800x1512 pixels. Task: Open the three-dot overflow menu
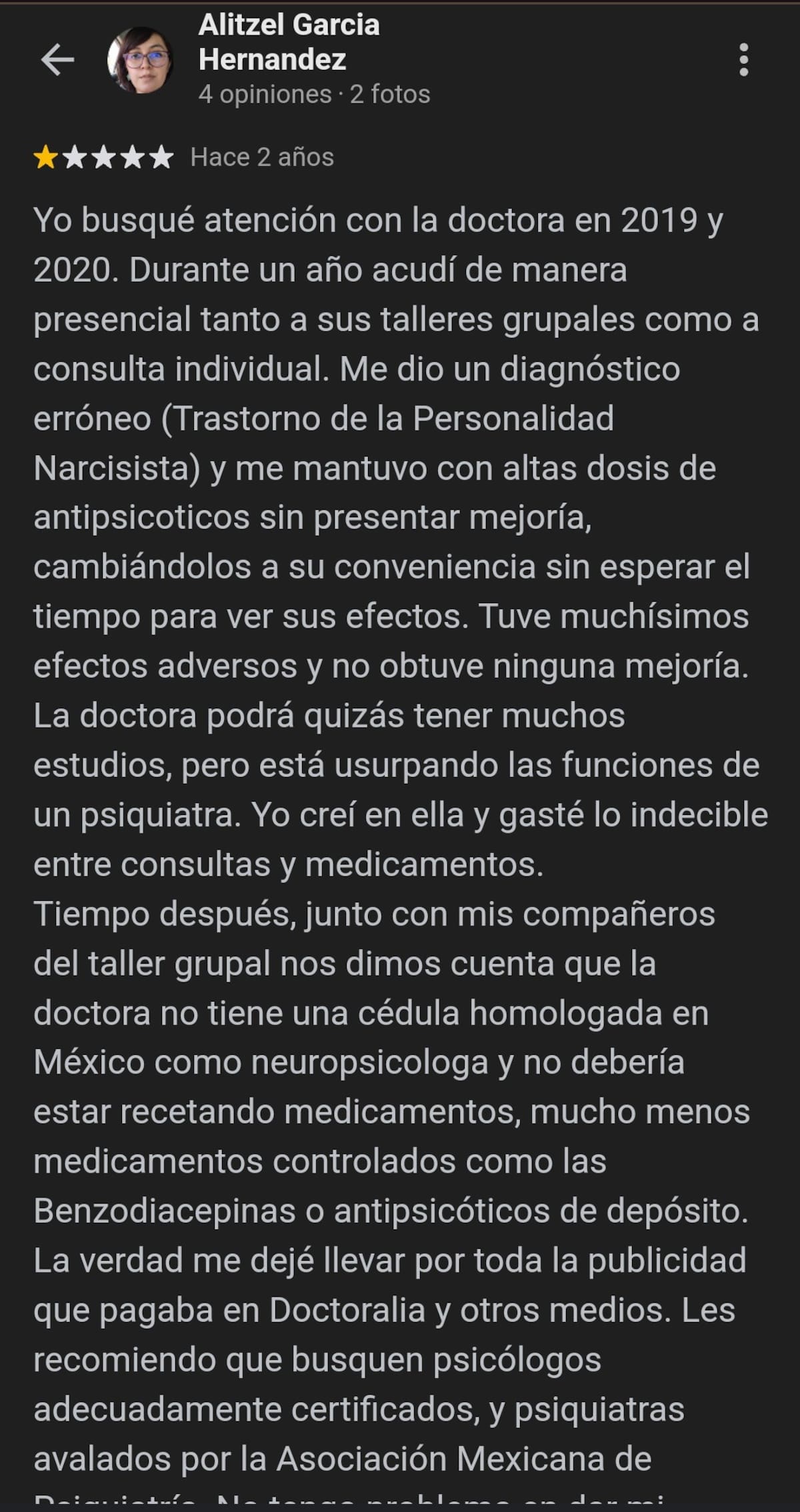[x=744, y=60]
